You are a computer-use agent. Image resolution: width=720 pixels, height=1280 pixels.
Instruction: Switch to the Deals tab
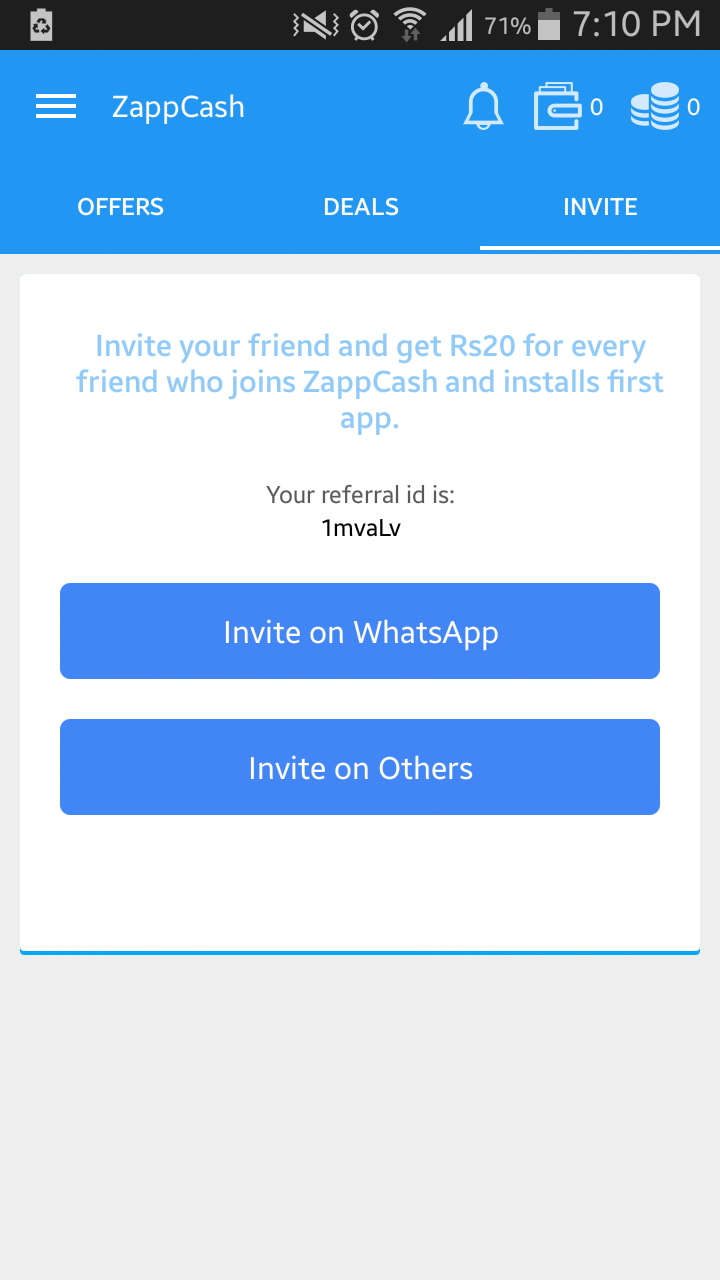361,207
